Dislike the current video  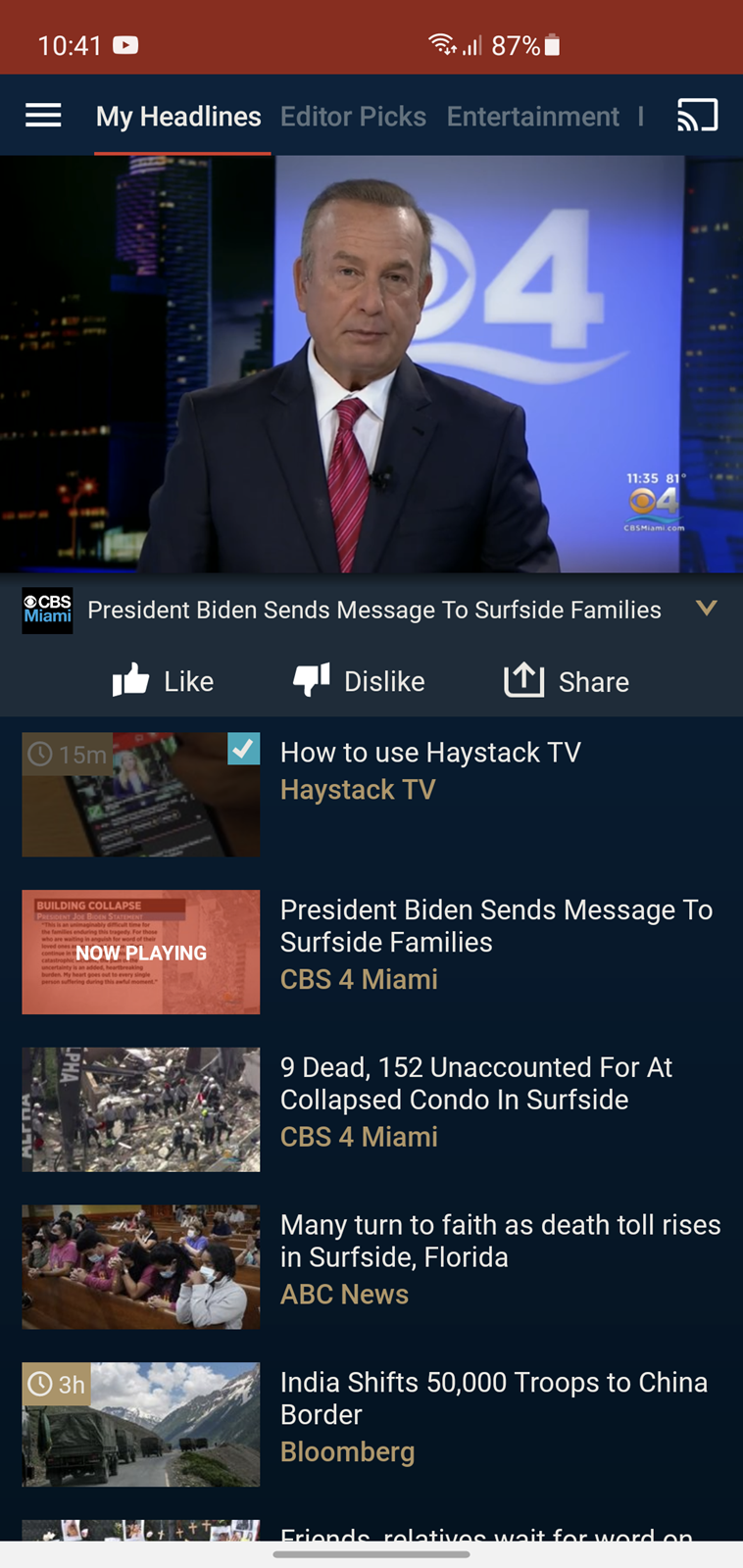point(359,681)
